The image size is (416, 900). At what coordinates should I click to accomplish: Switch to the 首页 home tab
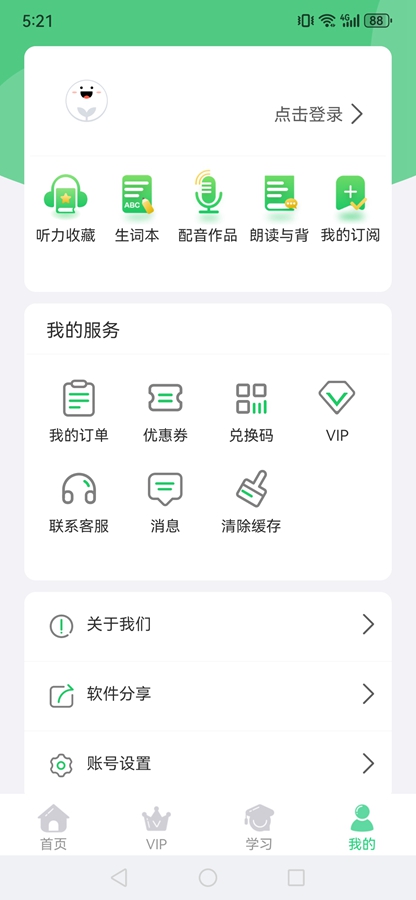coord(53,827)
